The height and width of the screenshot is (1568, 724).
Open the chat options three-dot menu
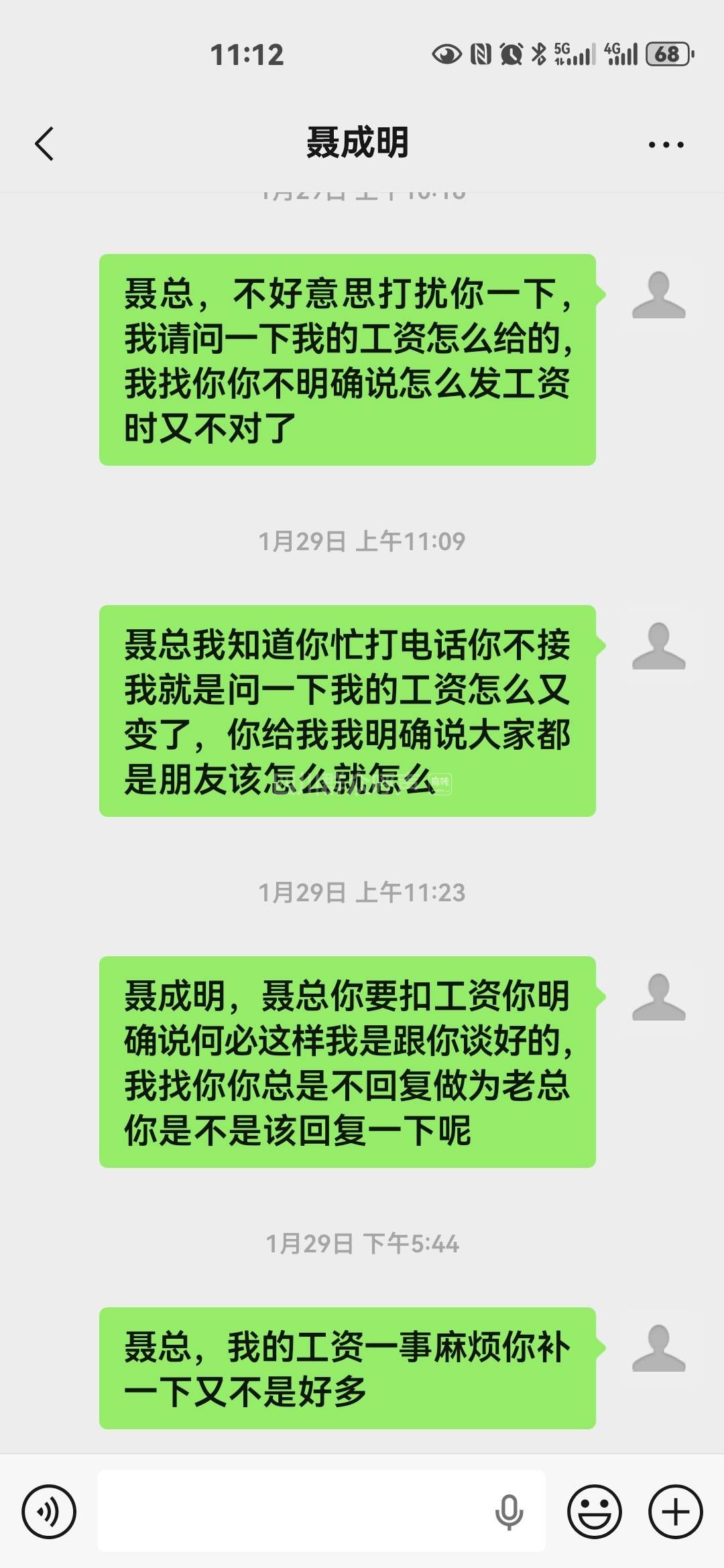[x=666, y=144]
